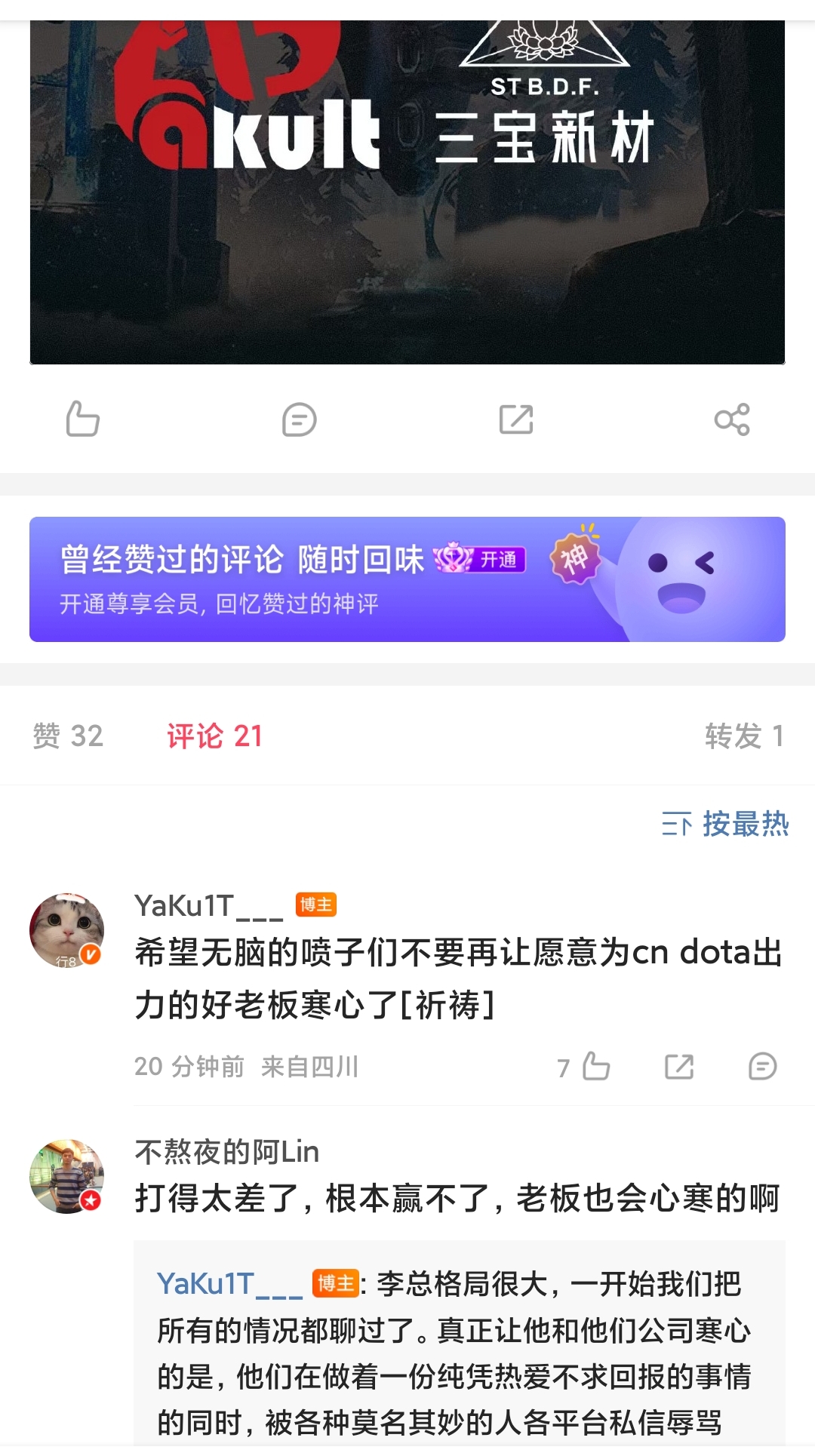The height and width of the screenshot is (1456, 815).
Task: Tap the YaKu1T___ username link in the reply
Action: click(x=229, y=1283)
